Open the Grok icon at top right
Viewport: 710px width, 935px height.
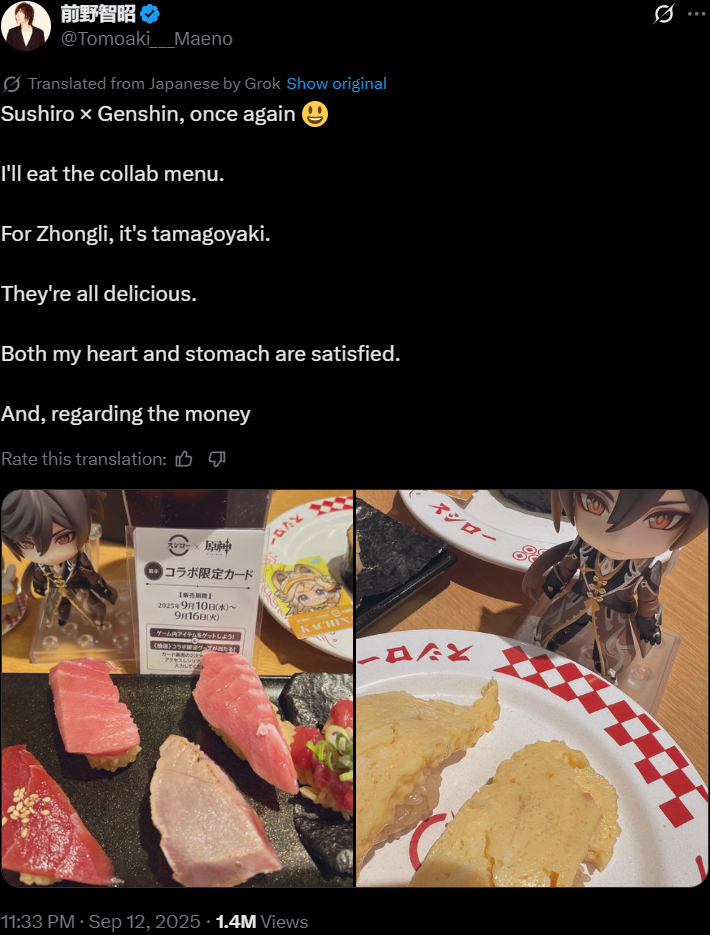point(664,14)
